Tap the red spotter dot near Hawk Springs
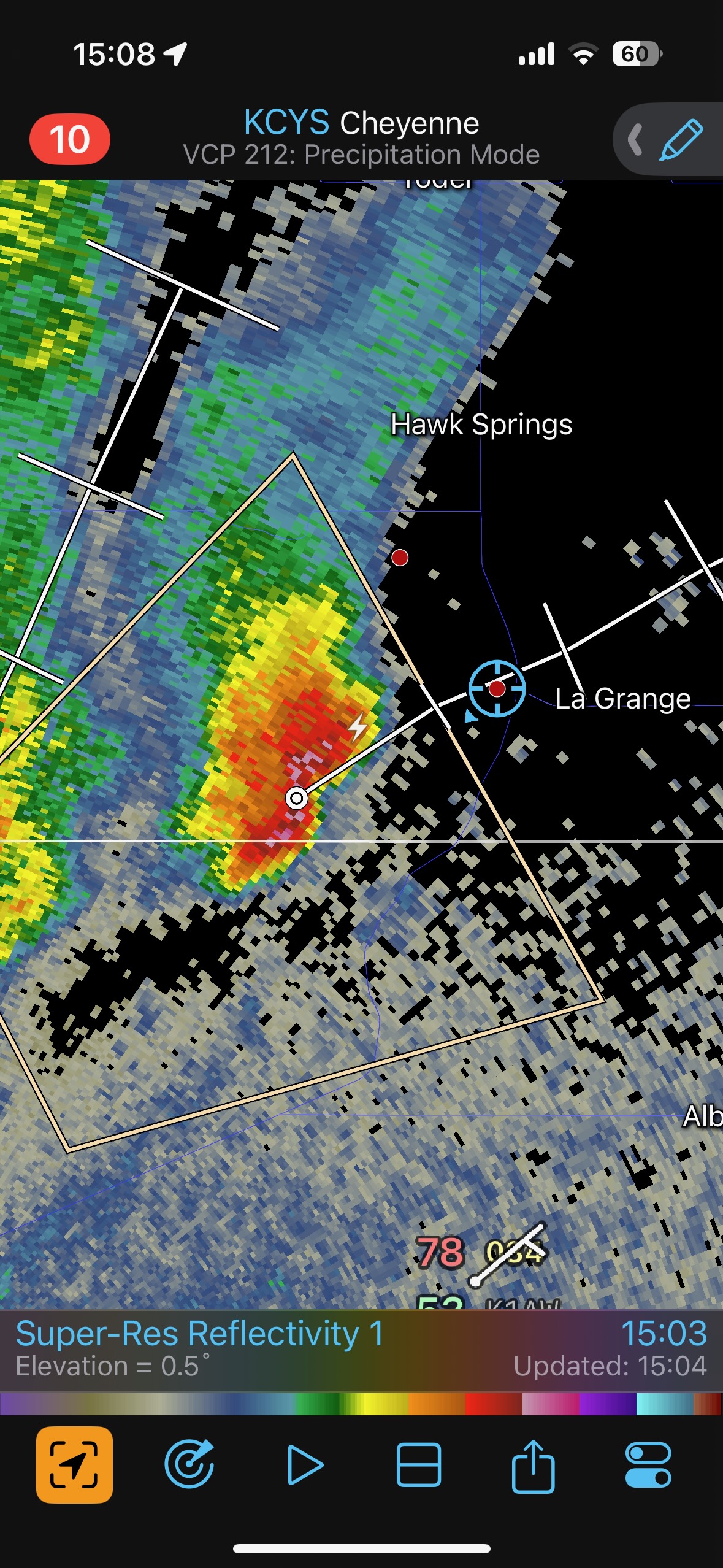723x1568 pixels. click(x=400, y=558)
